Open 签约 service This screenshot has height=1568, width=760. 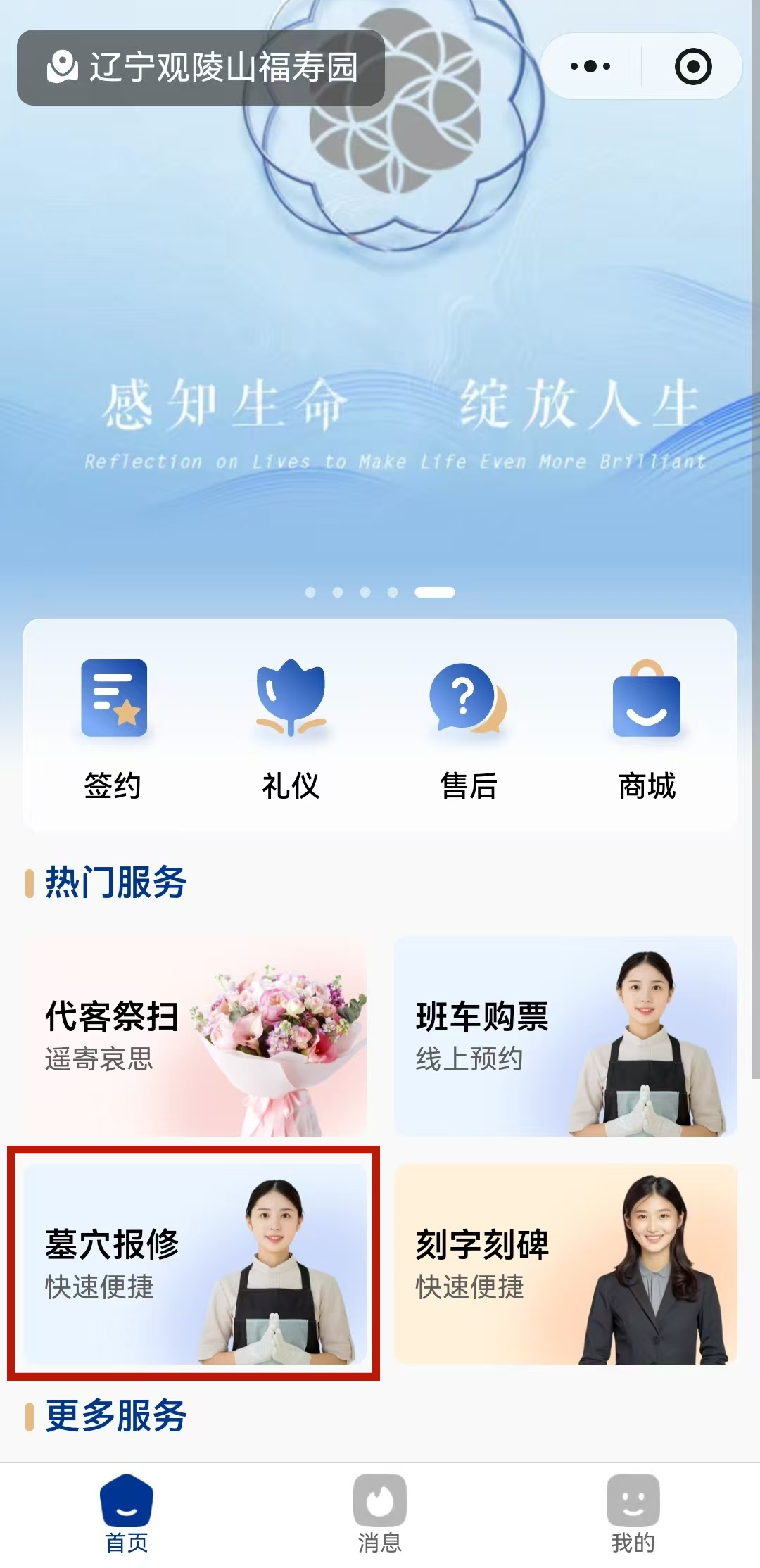coord(113,728)
